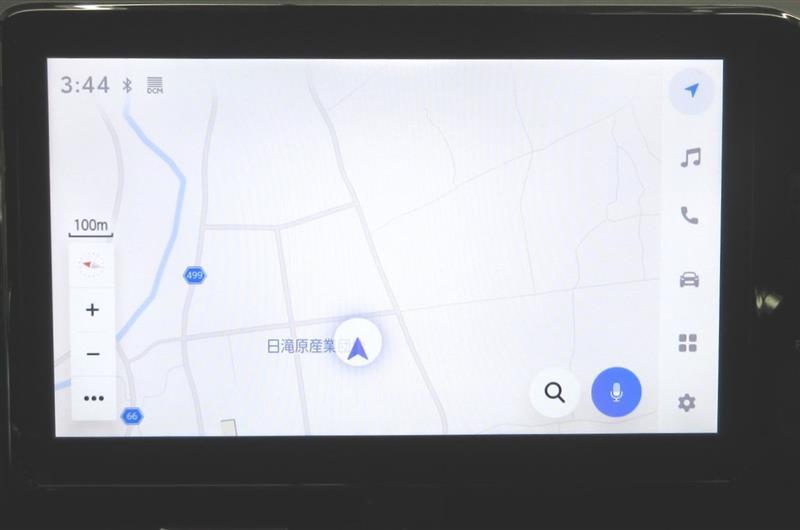Zoom out on the map
This screenshot has width=800, height=530.
pyautogui.click(x=92, y=354)
